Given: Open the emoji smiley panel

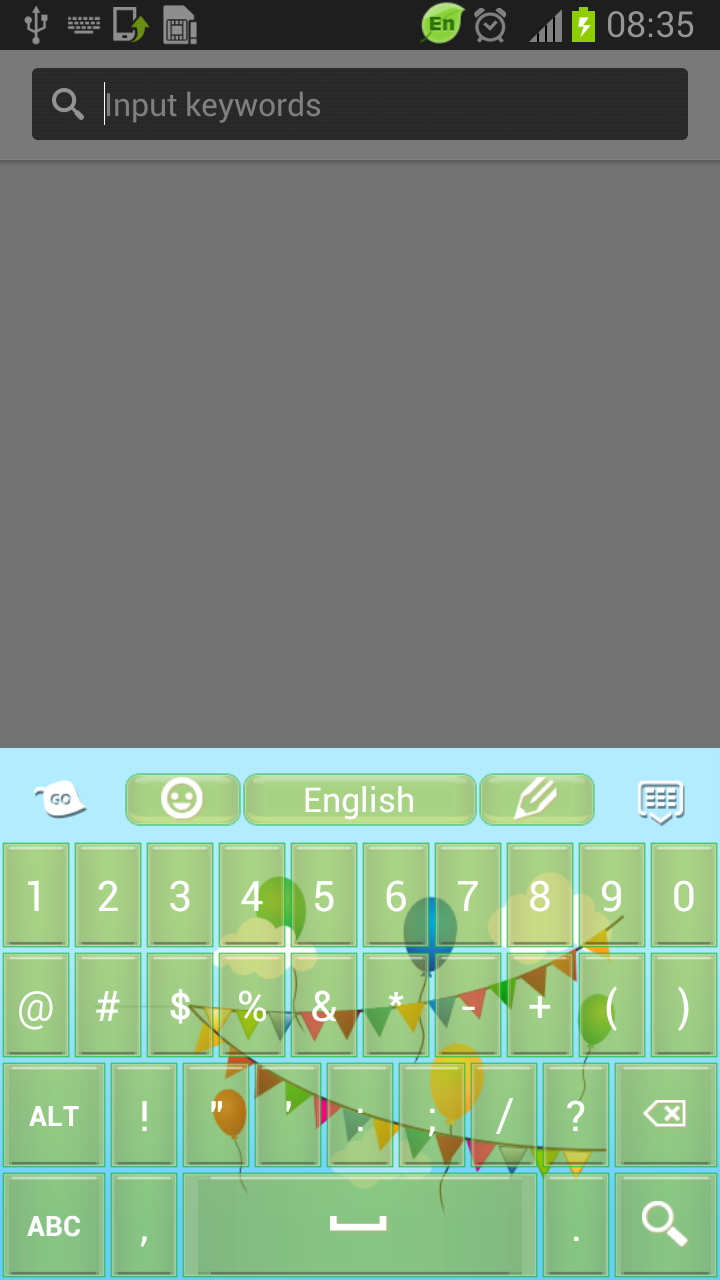Looking at the screenshot, I should click(x=181, y=799).
